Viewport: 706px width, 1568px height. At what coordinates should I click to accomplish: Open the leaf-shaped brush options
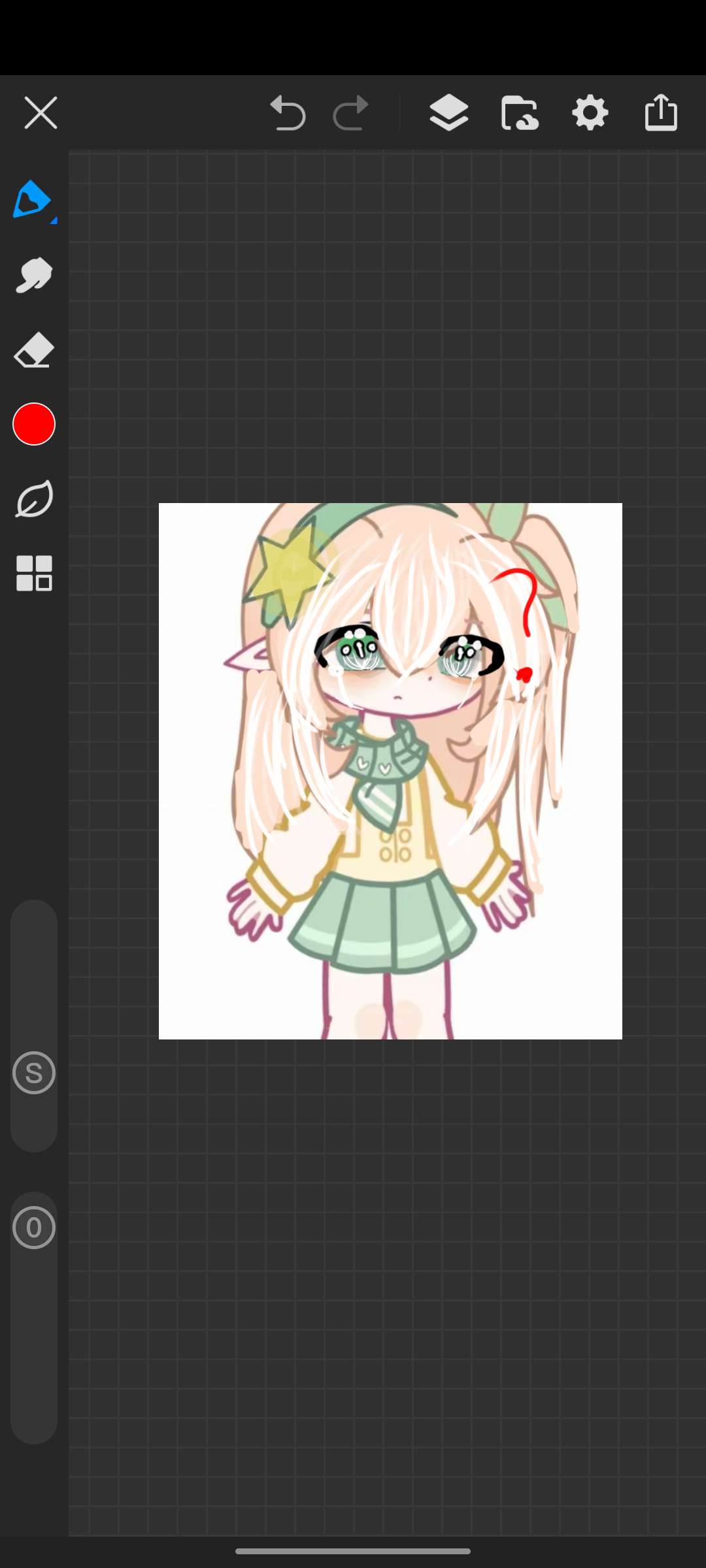click(x=34, y=500)
